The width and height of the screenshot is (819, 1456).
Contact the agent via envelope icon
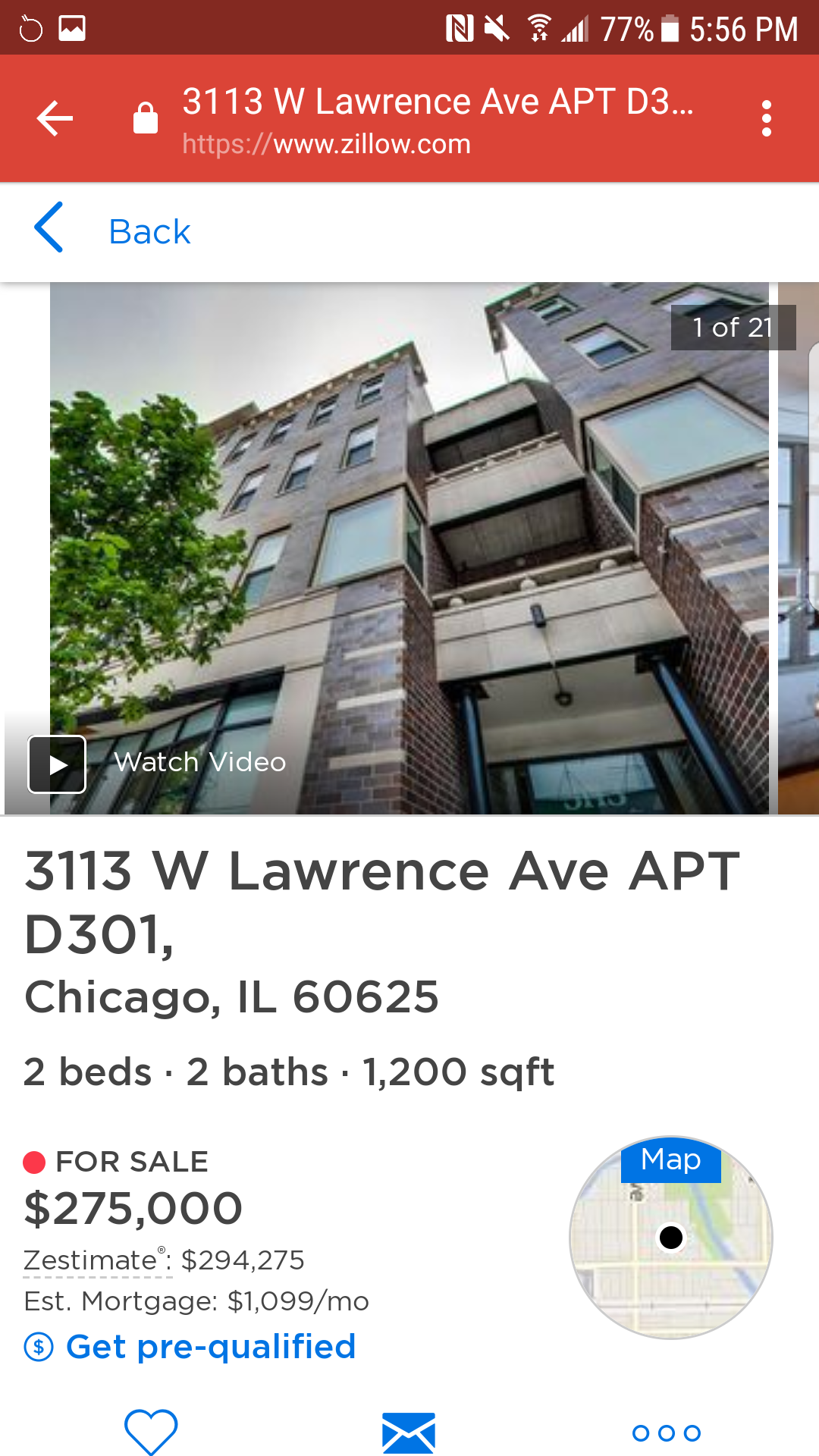[409, 1432]
